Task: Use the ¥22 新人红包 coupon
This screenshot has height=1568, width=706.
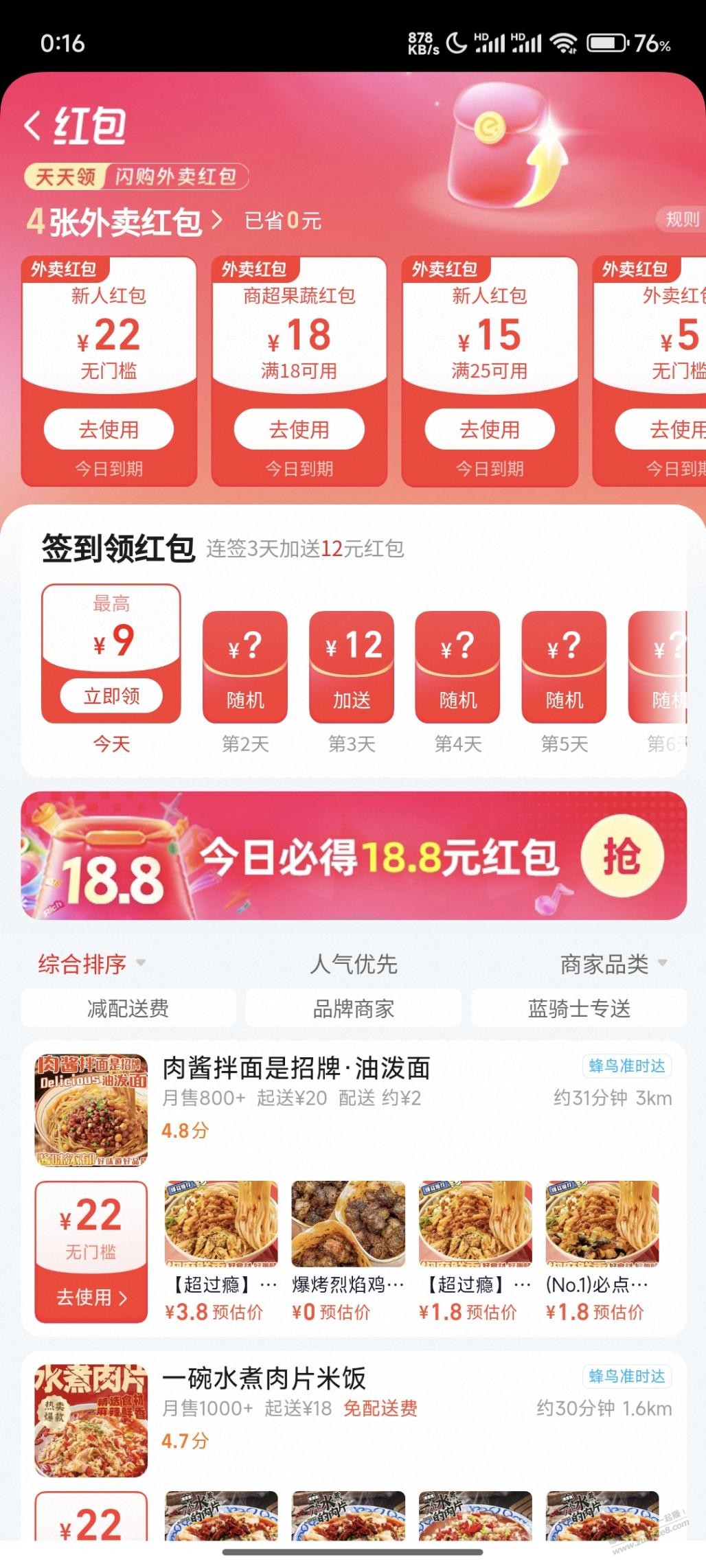Action: pyautogui.click(x=109, y=429)
